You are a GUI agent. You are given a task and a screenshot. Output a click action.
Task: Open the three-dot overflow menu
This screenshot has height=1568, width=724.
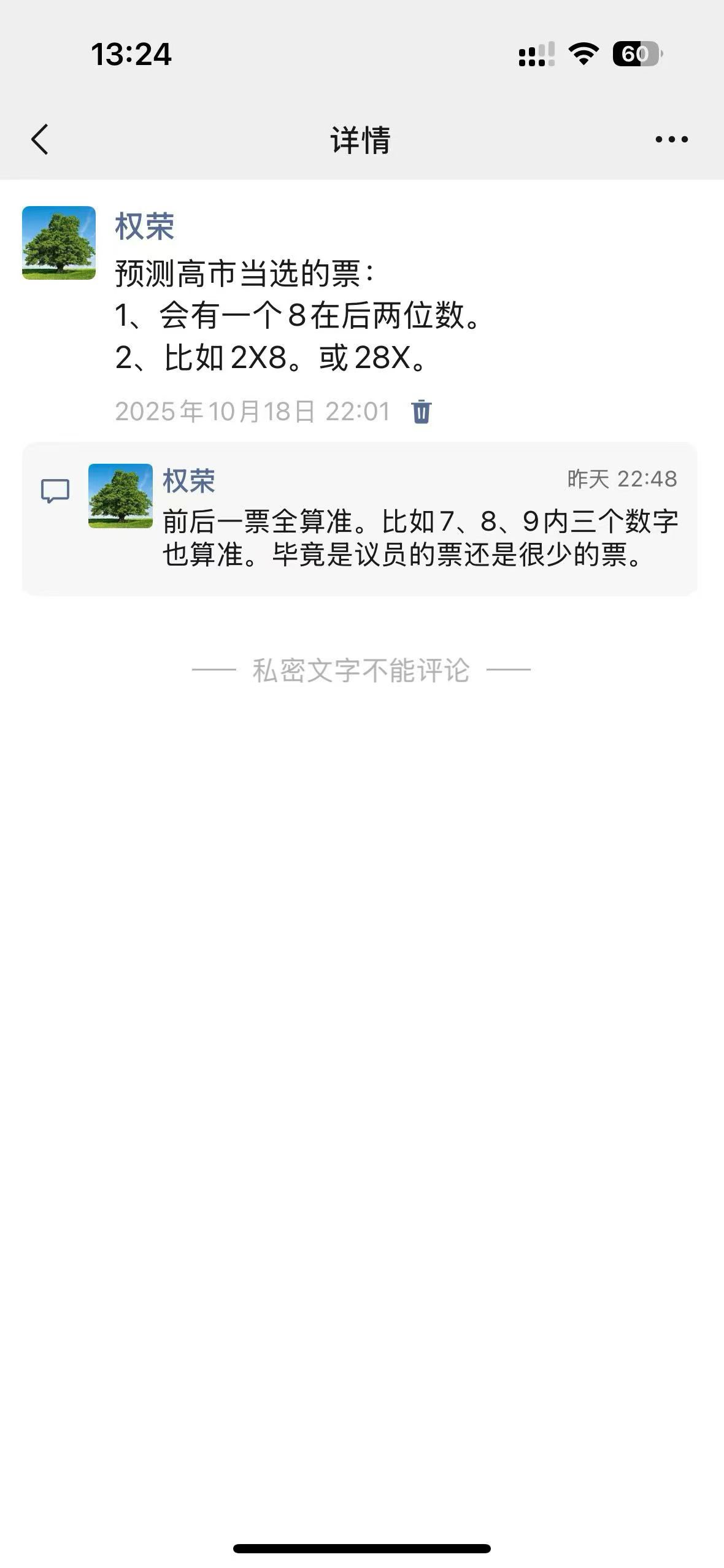coord(671,140)
